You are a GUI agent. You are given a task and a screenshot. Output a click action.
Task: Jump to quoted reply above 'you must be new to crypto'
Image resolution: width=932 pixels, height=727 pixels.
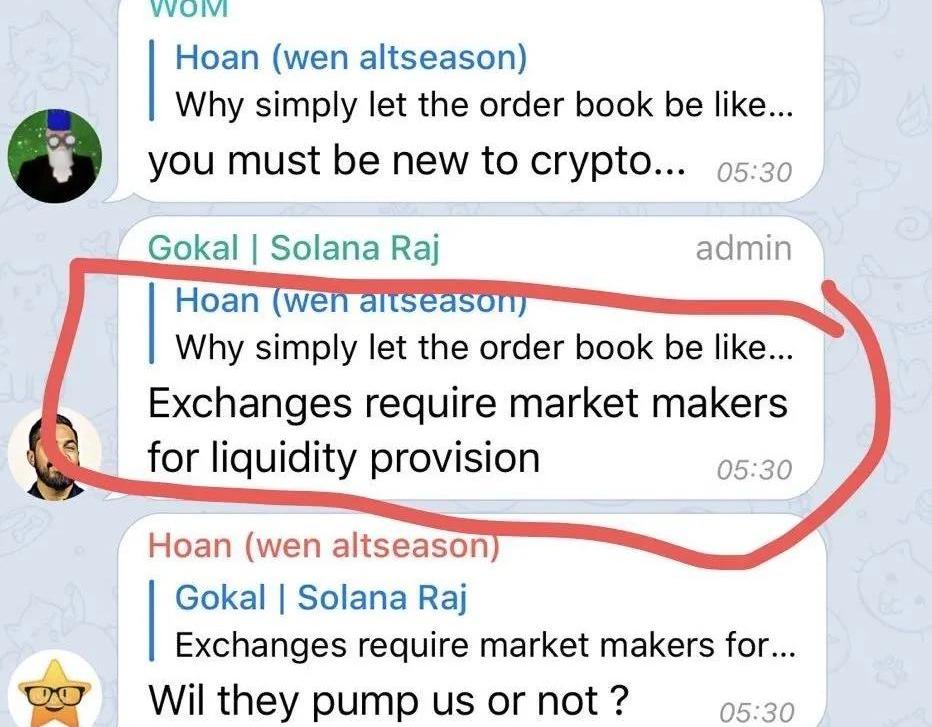[470, 82]
